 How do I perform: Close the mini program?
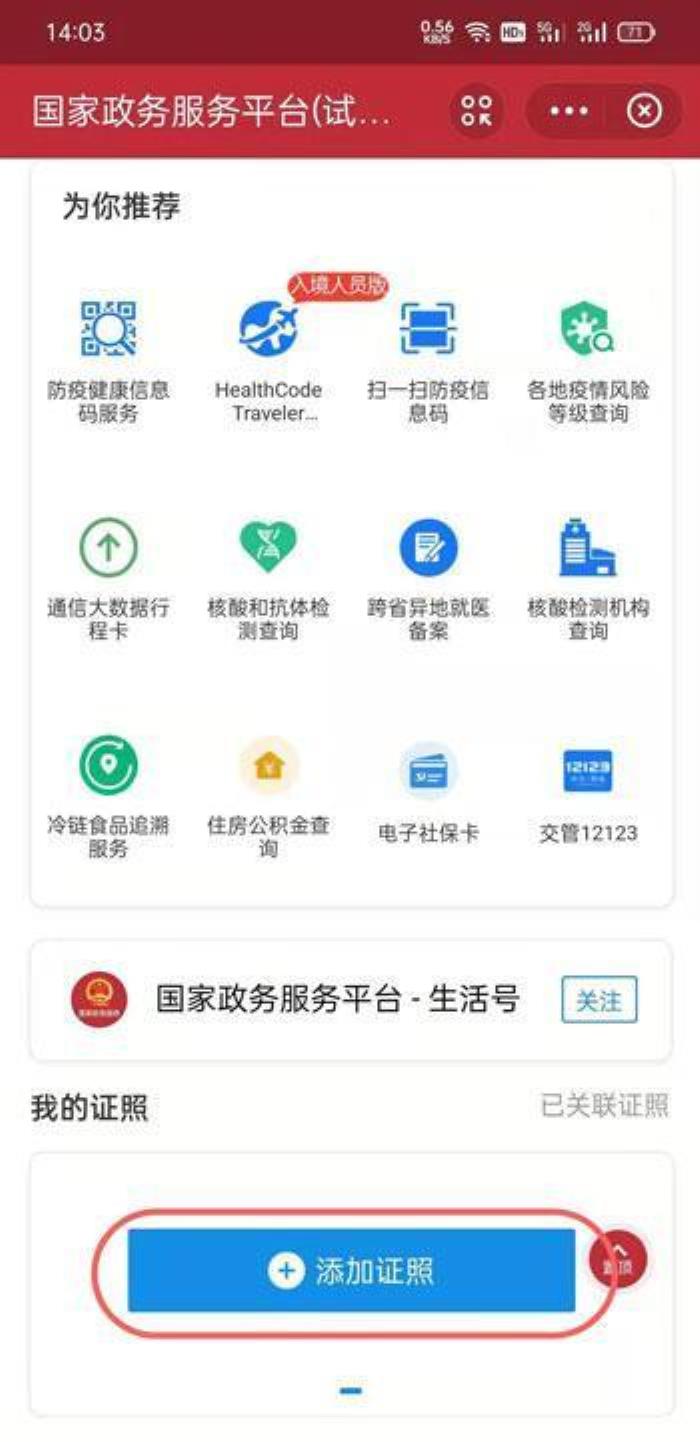(x=644, y=111)
